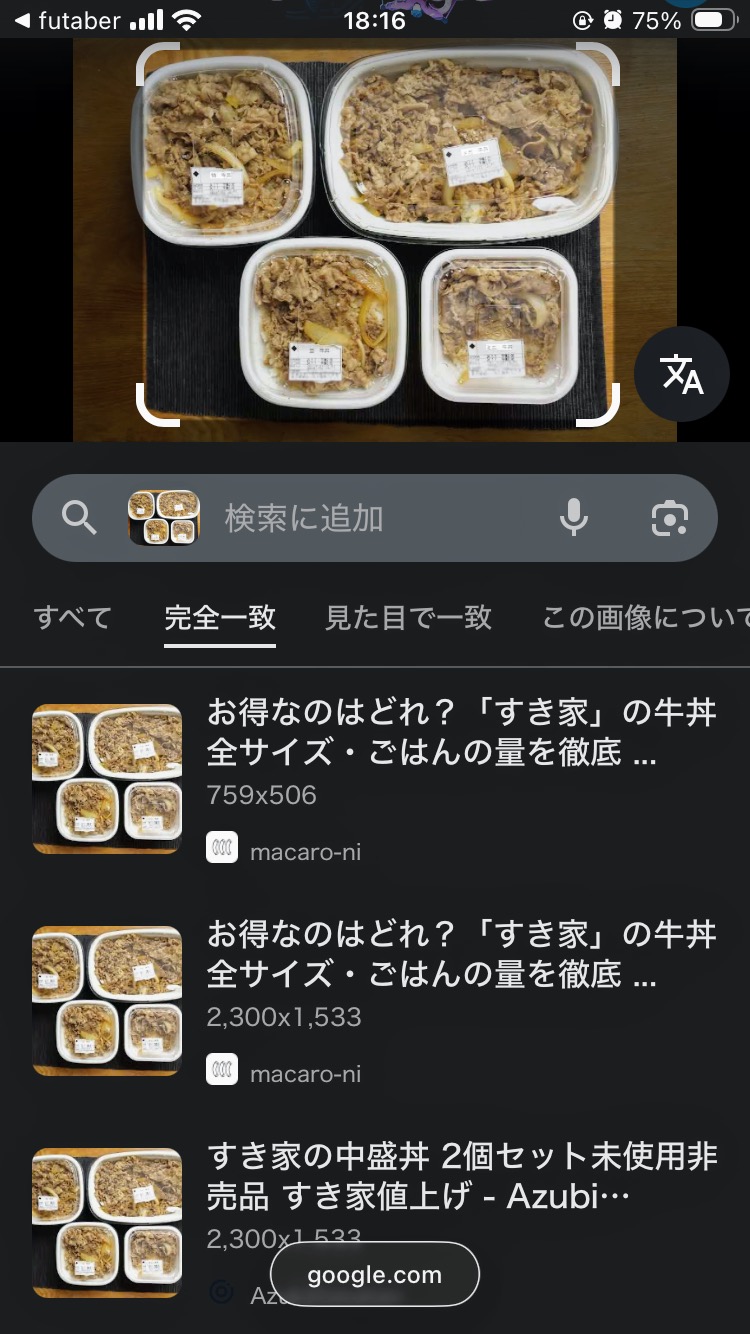Open the camera lens search icon
Viewport: 750px width, 1334px height.
click(x=669, y=518)
